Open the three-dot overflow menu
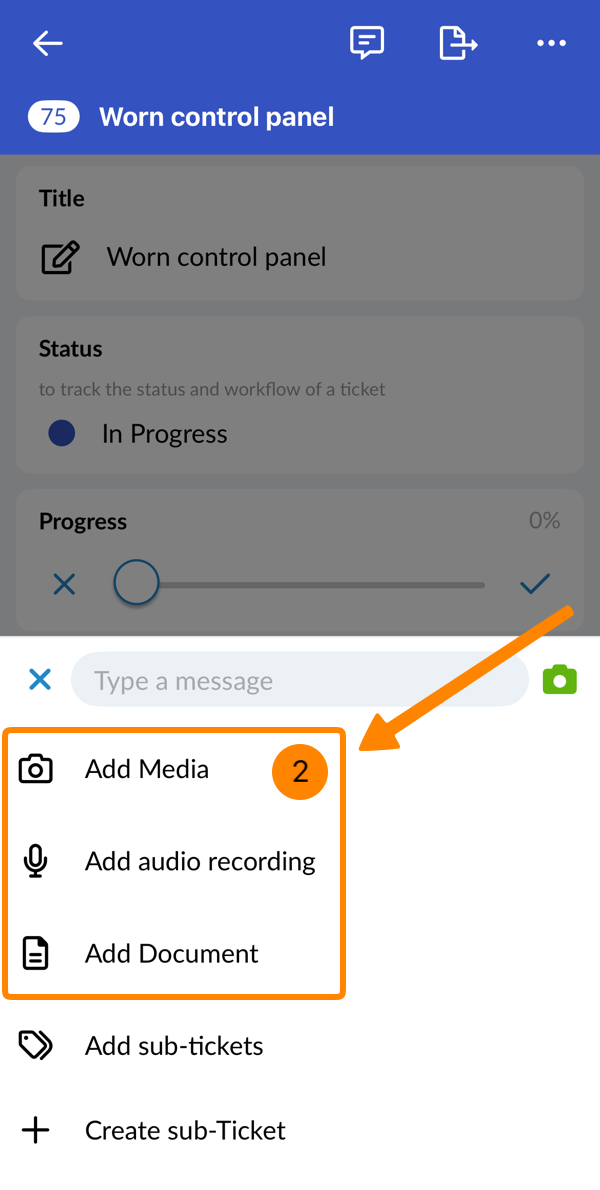Image resolution: width=600 pixels, height=1190 pixels. coord(551,43)
